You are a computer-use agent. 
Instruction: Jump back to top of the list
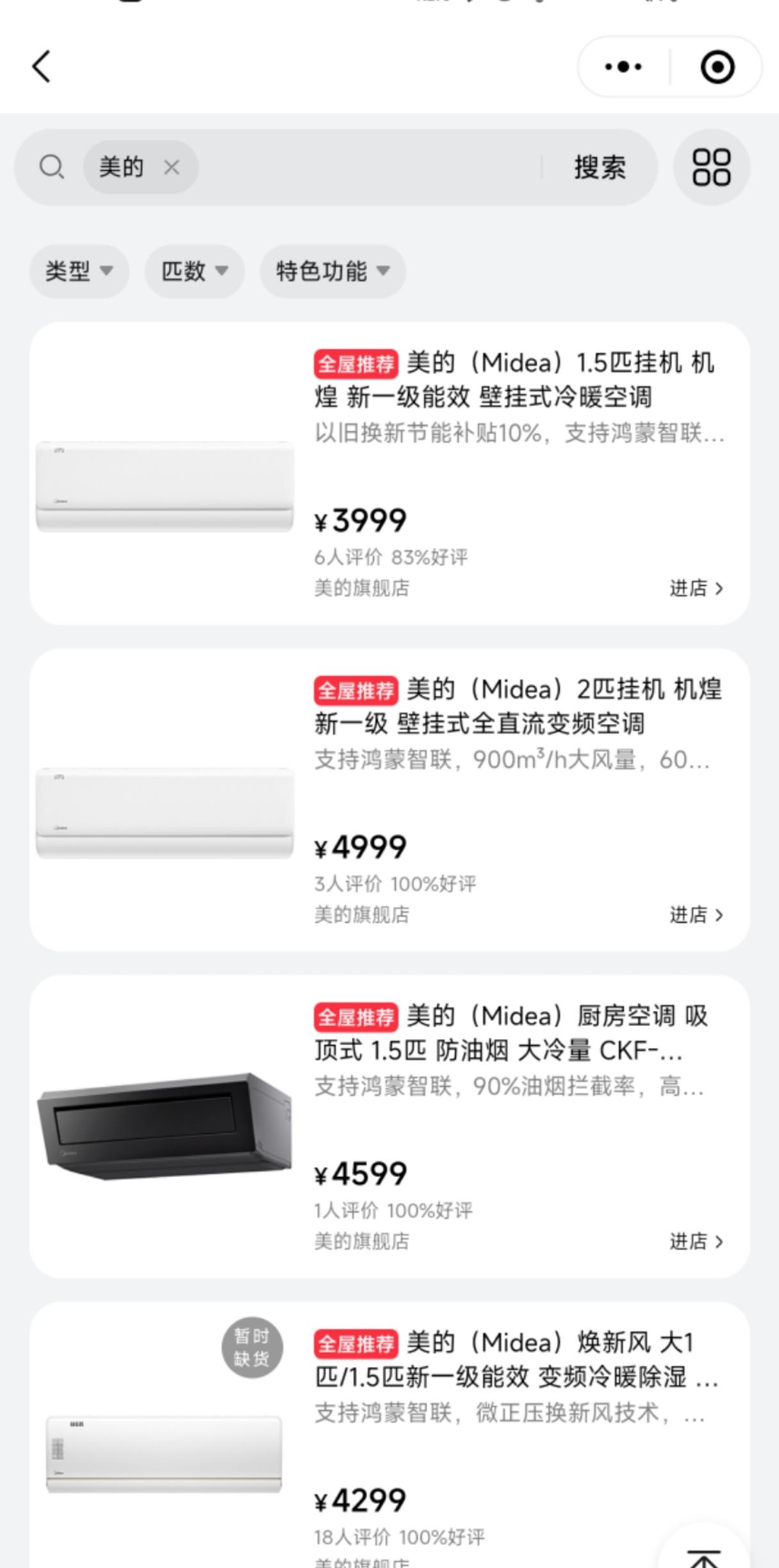point(703,1553)
